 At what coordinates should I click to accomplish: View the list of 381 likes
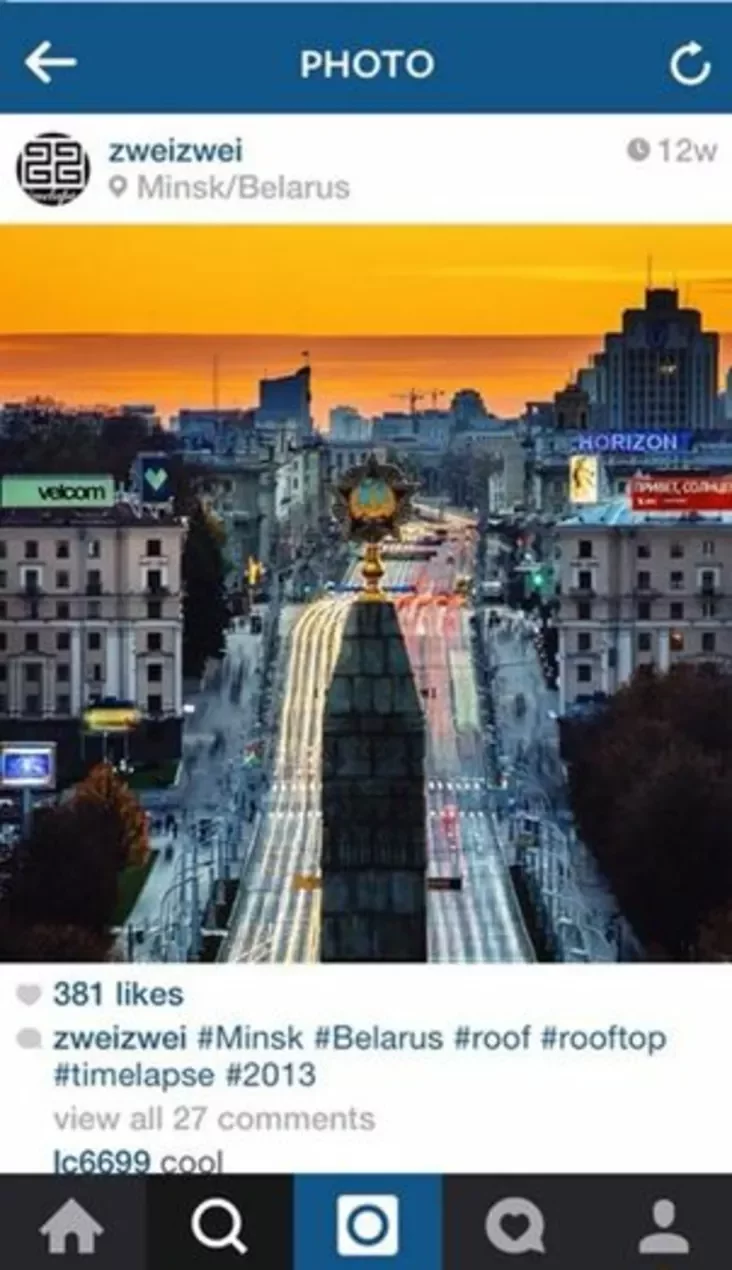pos(117,994)
